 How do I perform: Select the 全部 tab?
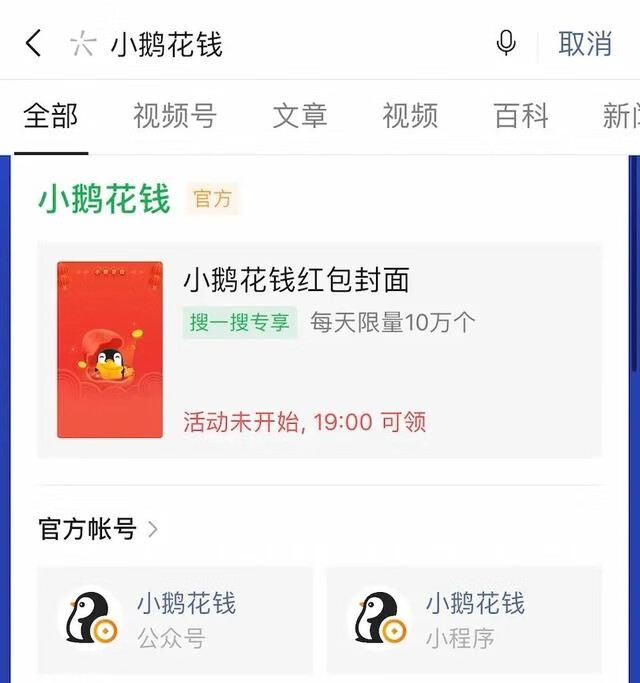51,116
